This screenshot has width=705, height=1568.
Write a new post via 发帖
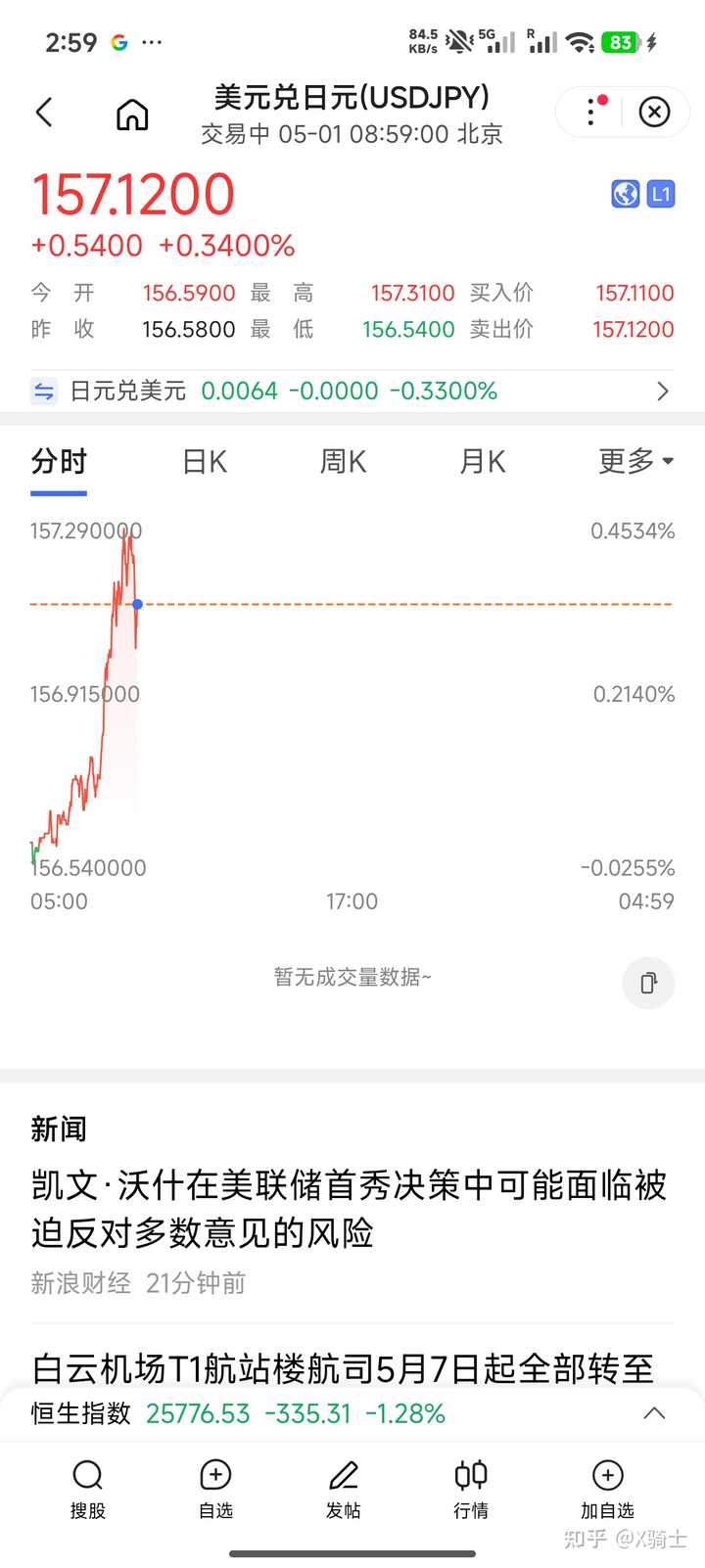pos(344,1488)
